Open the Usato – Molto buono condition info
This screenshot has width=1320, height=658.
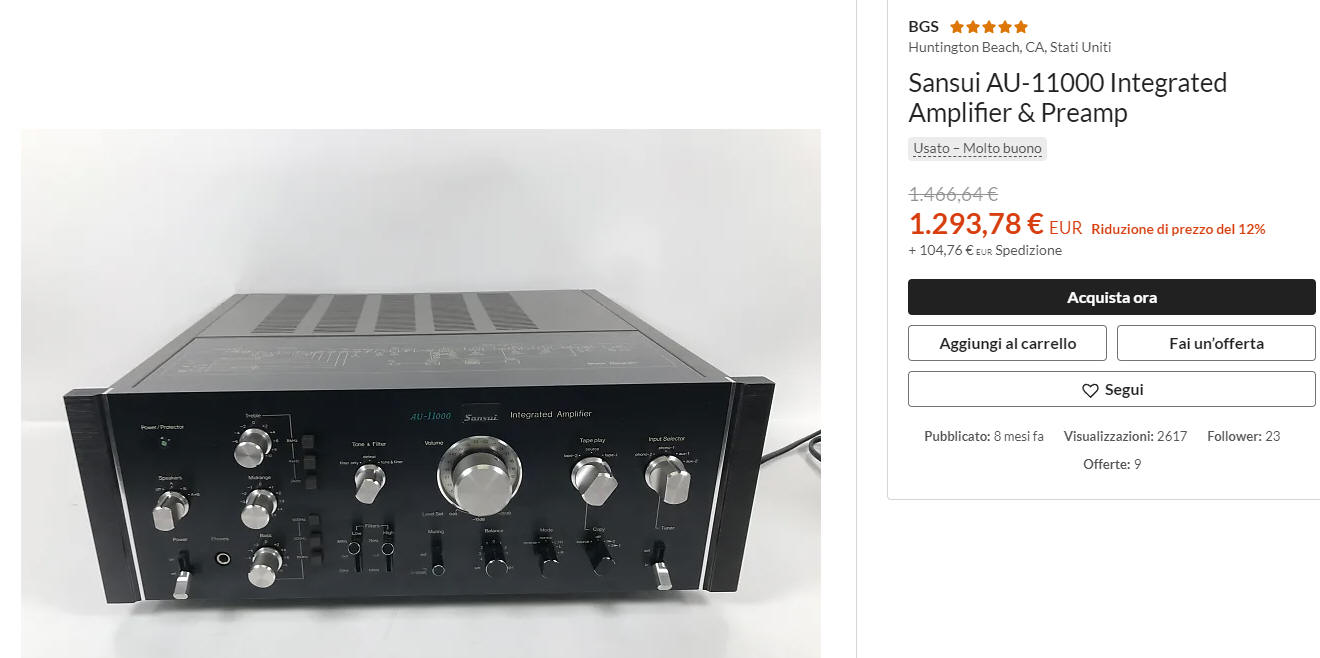(x=977, y=148)
